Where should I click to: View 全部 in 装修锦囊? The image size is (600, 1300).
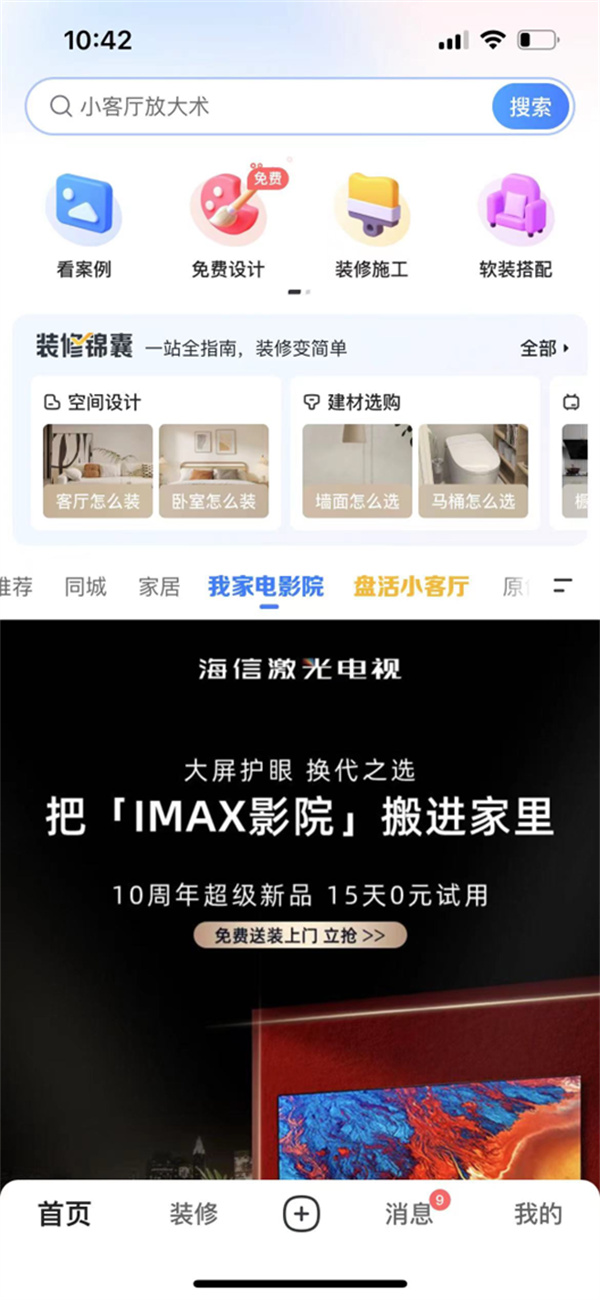pyautogui.click(x=544, y=348)
